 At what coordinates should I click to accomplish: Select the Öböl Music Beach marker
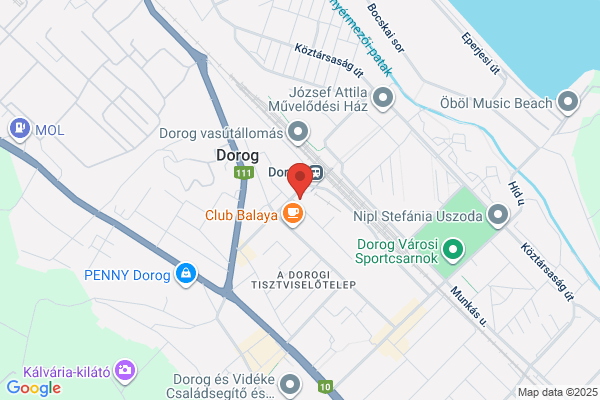tap(568, 102)
